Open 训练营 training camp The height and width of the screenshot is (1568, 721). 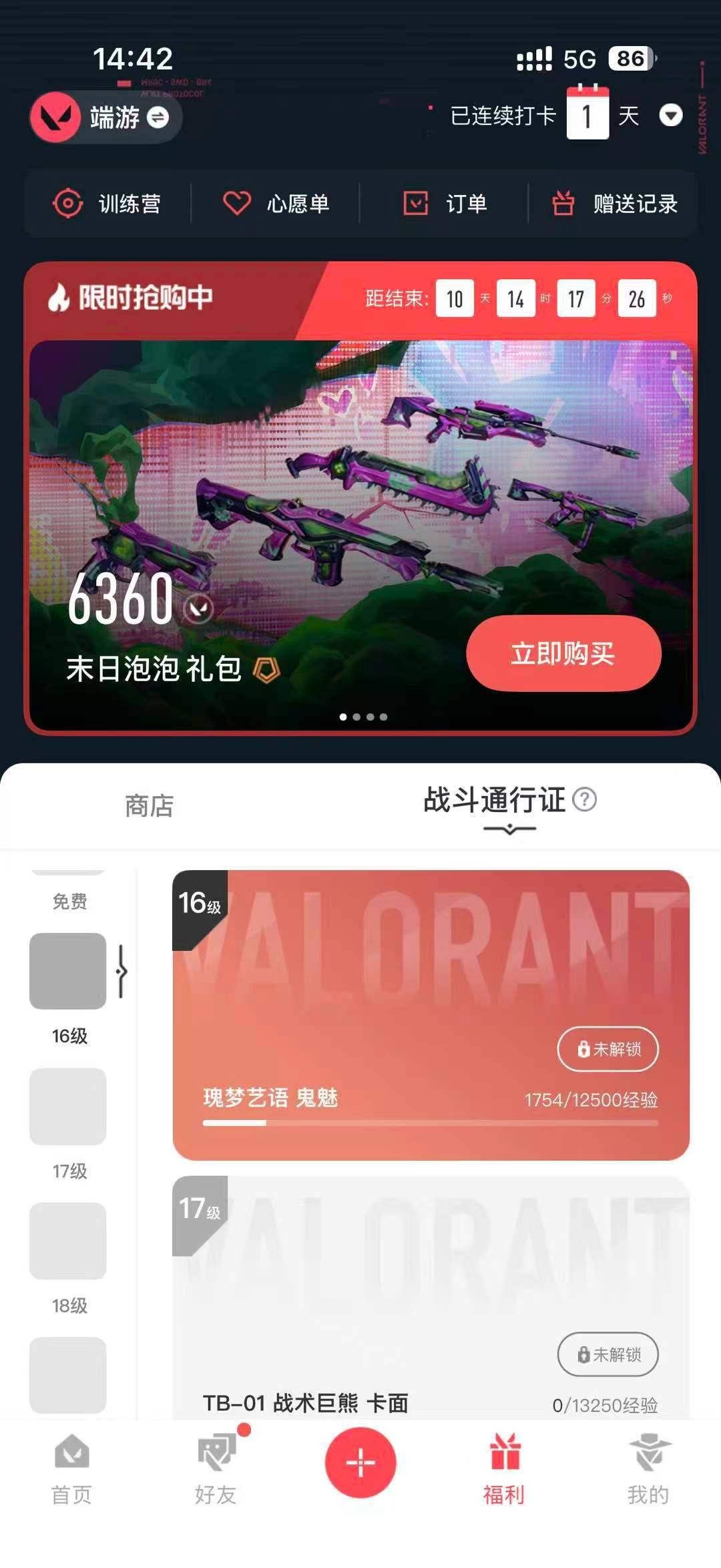click(x=107, y=204)
